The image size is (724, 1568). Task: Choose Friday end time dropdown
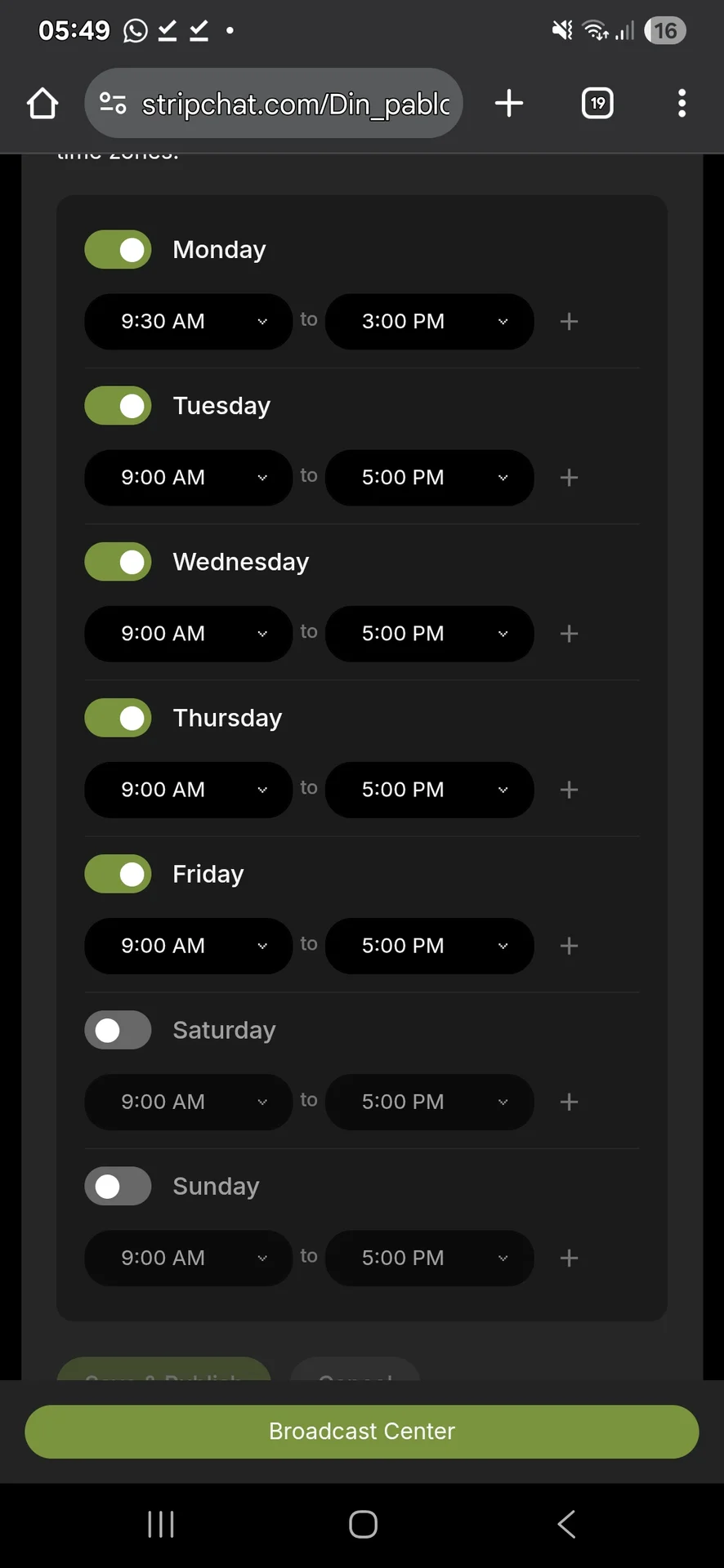429,946
